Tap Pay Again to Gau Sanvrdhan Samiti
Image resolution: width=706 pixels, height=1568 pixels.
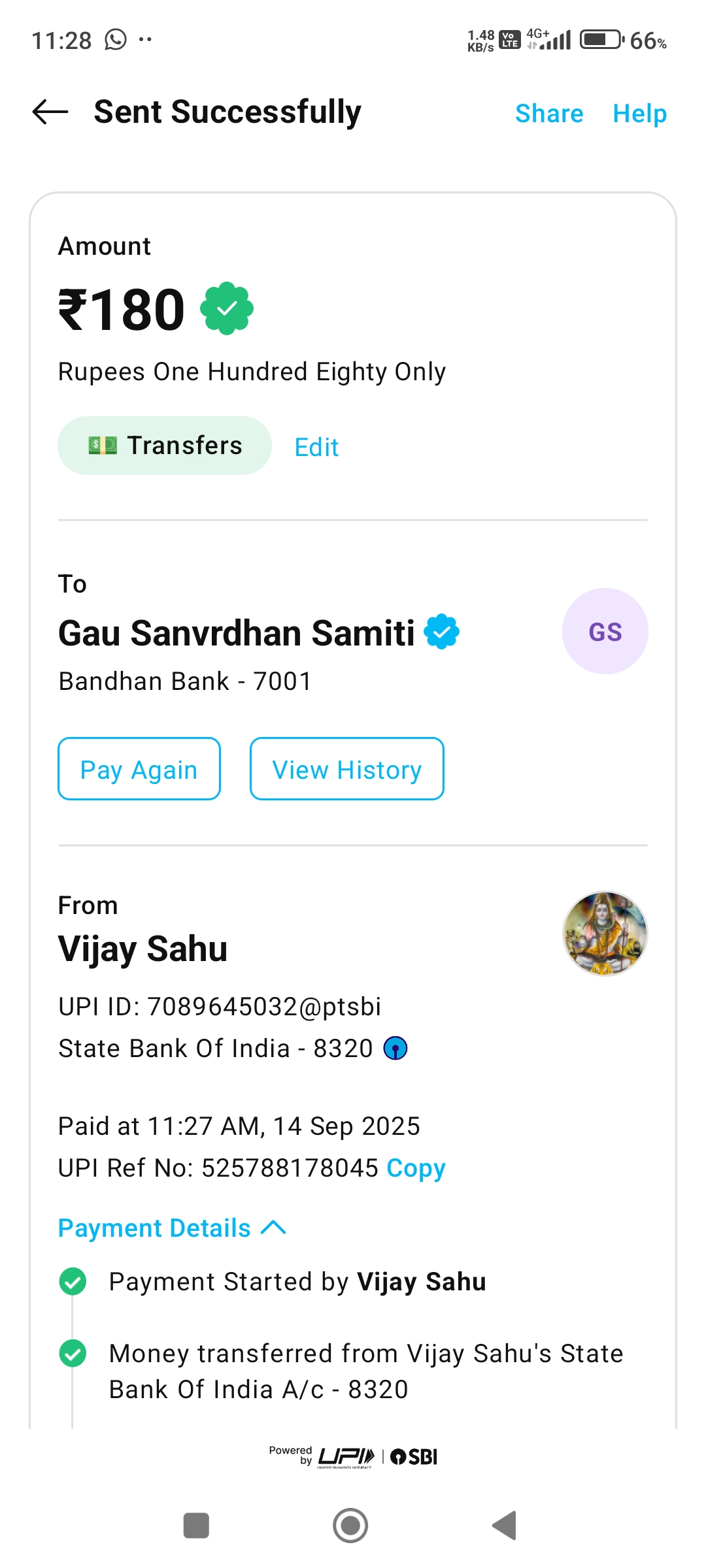(139, 769)
